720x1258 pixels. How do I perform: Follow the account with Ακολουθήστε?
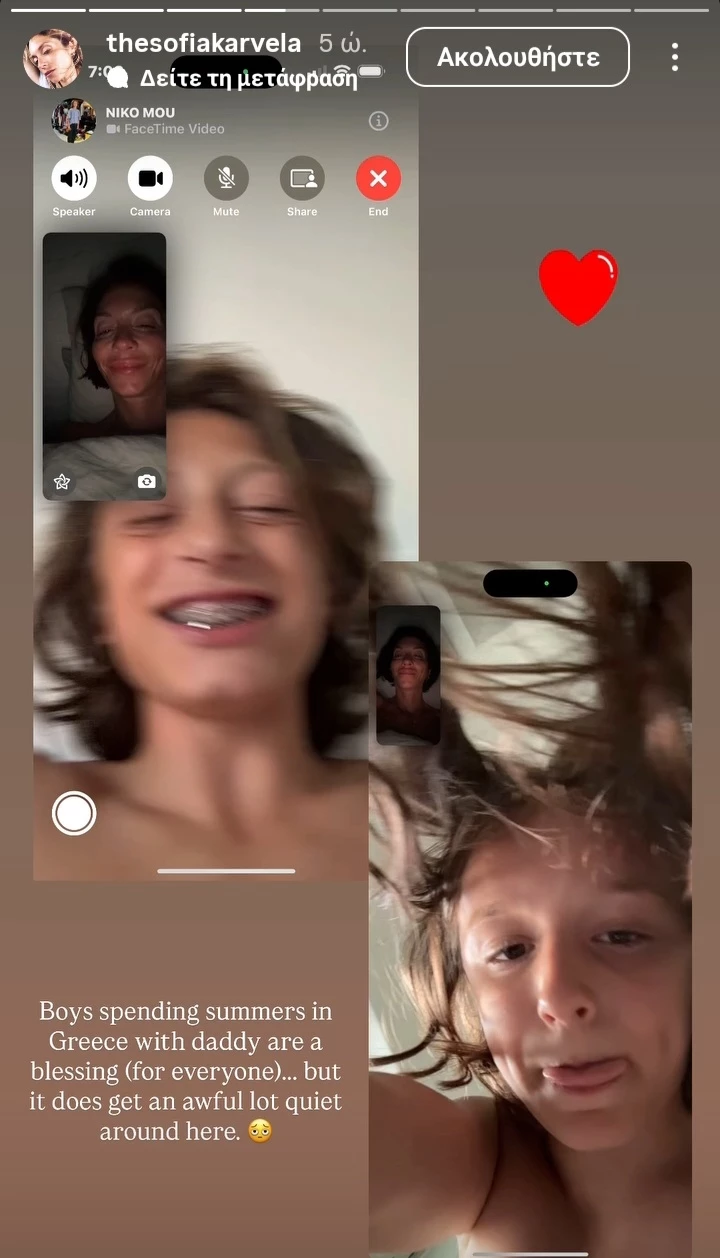[x=517, y=57]
